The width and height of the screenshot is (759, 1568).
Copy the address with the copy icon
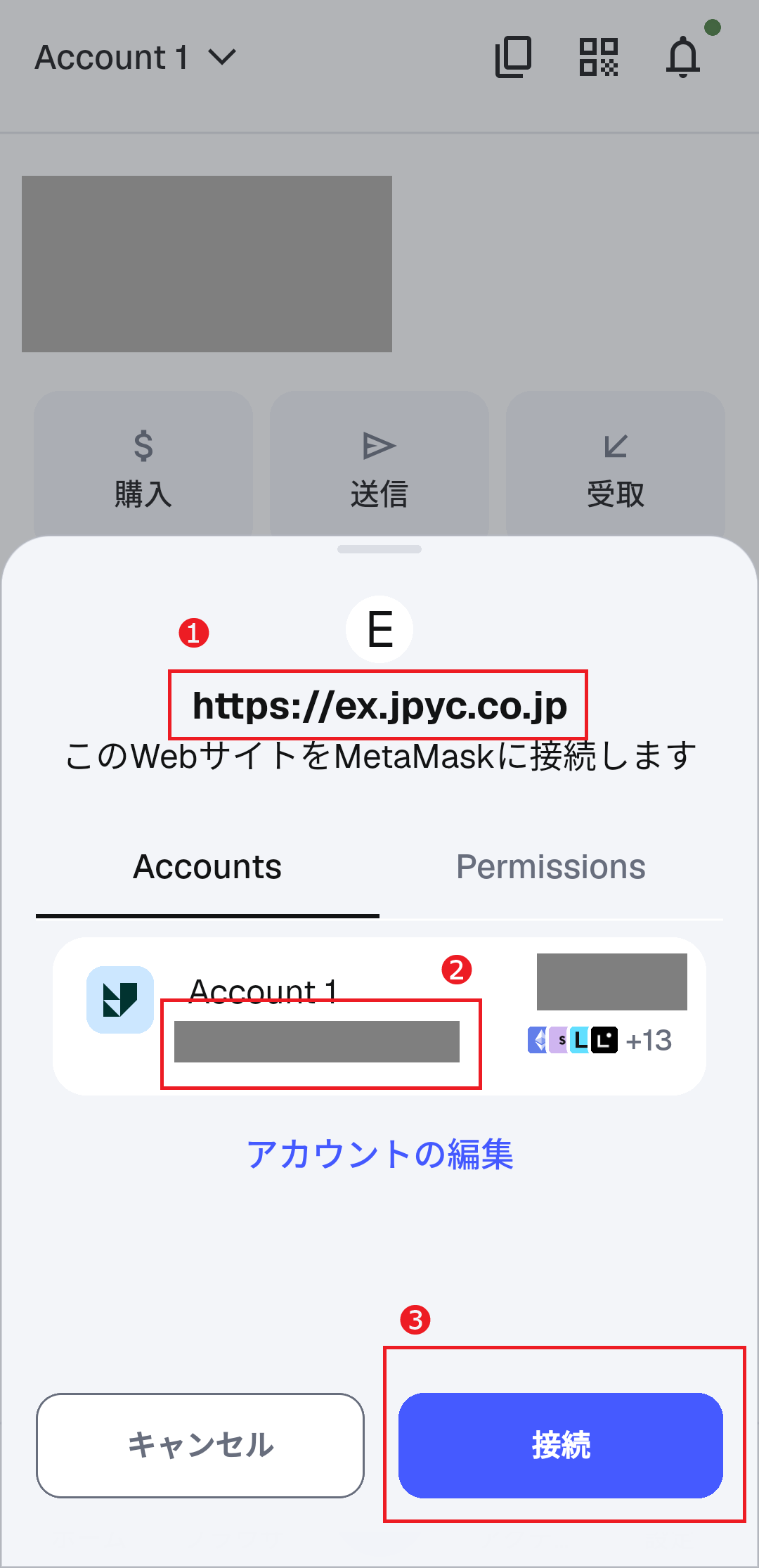513,57
